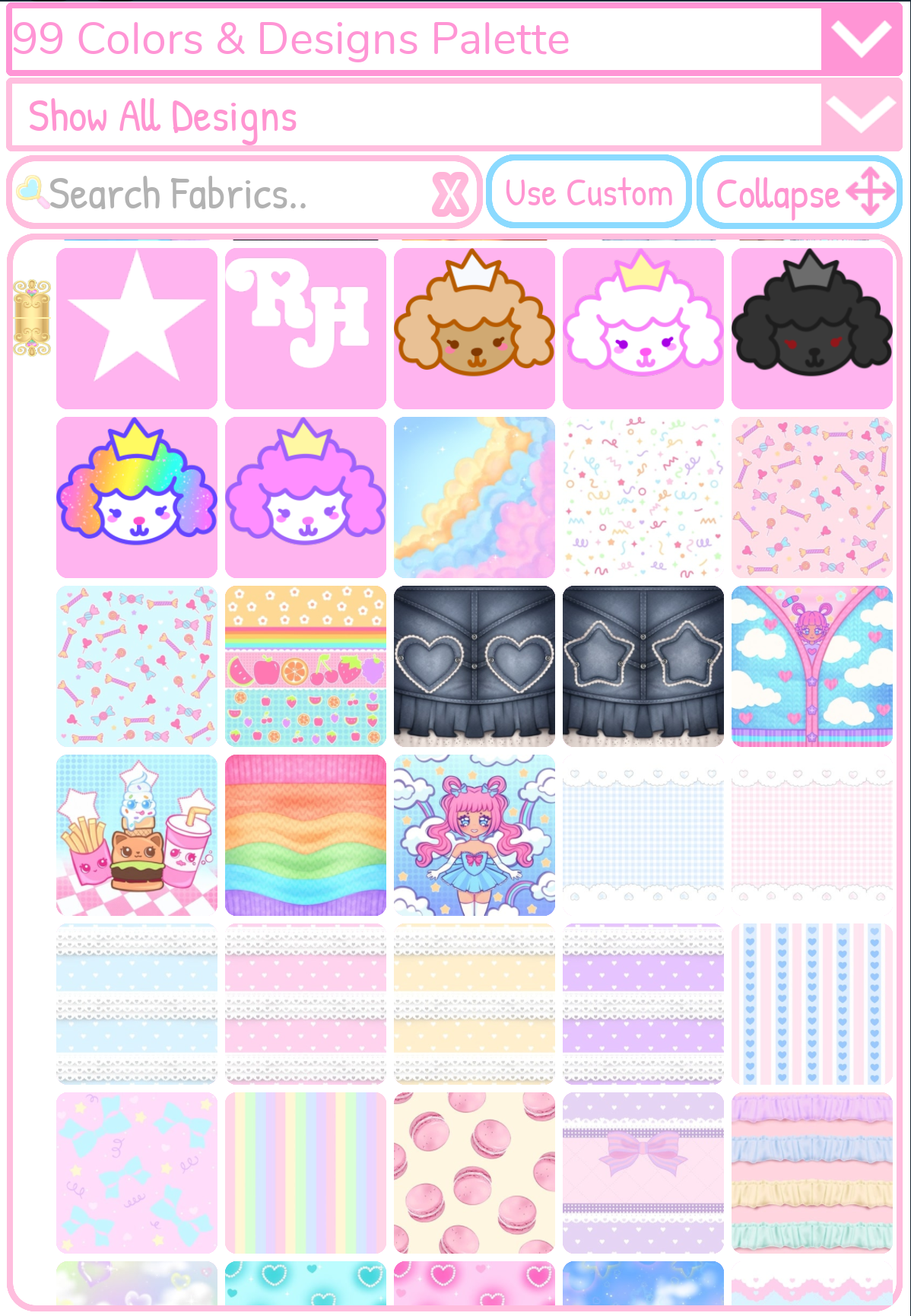The width and height of the screenshot is (911, 1316).
Task: Select the white star design
Action: [137, 328]
